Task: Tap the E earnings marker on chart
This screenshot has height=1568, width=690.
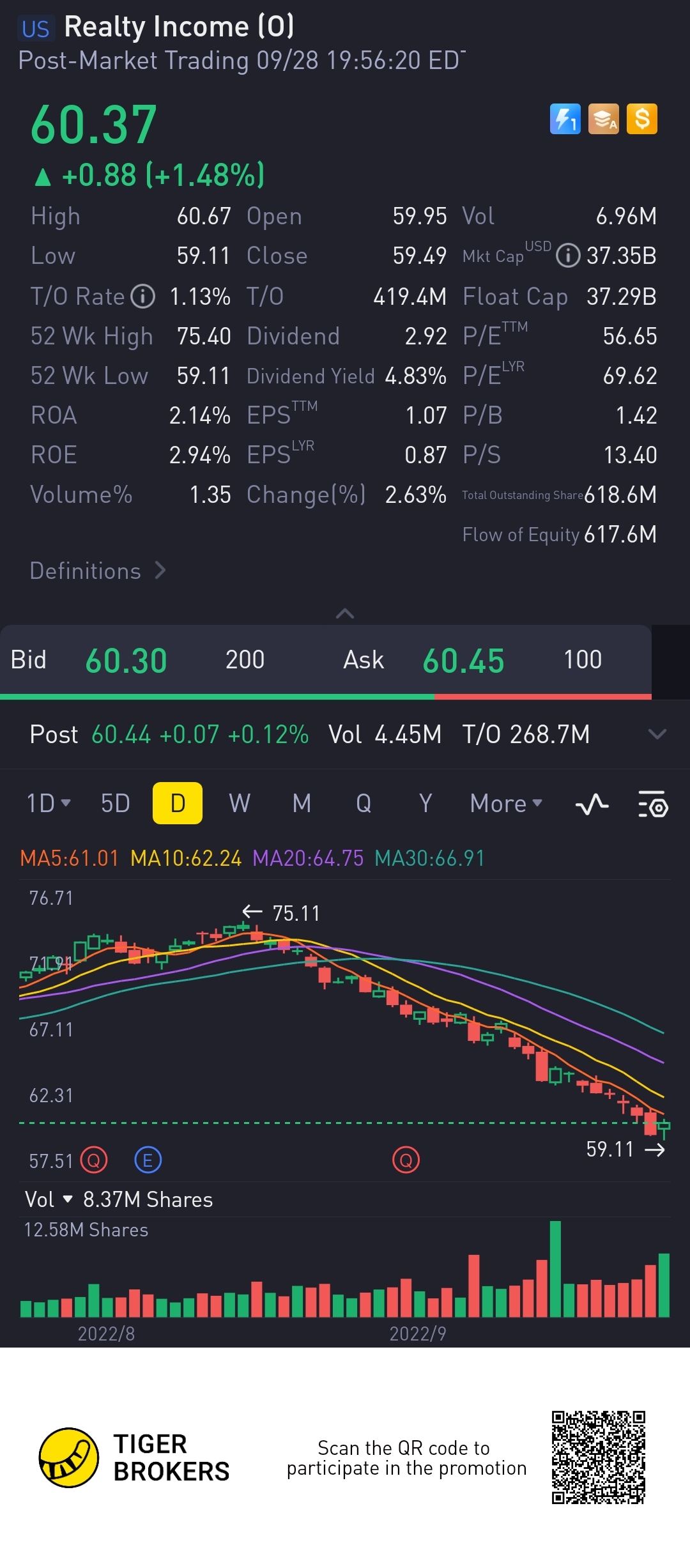Action: click(148, 1160)
